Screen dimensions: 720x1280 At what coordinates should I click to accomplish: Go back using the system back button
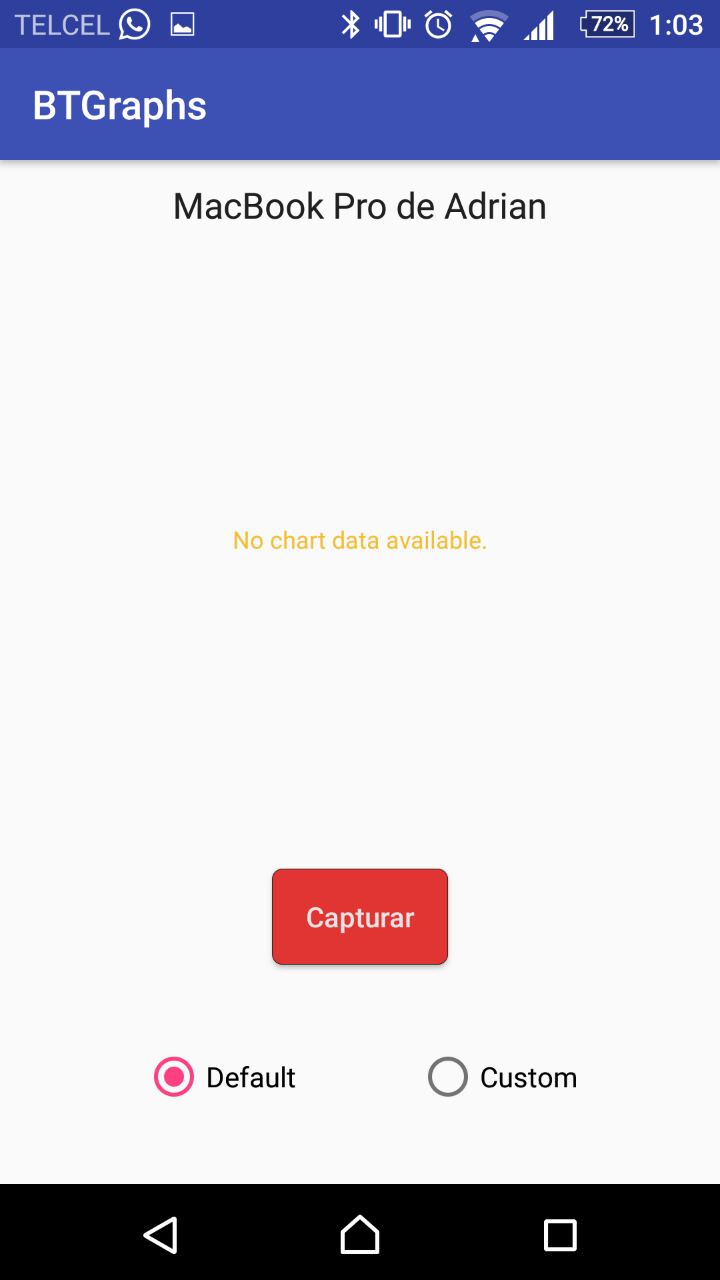pyautogui.click(x=160, y=1234)
